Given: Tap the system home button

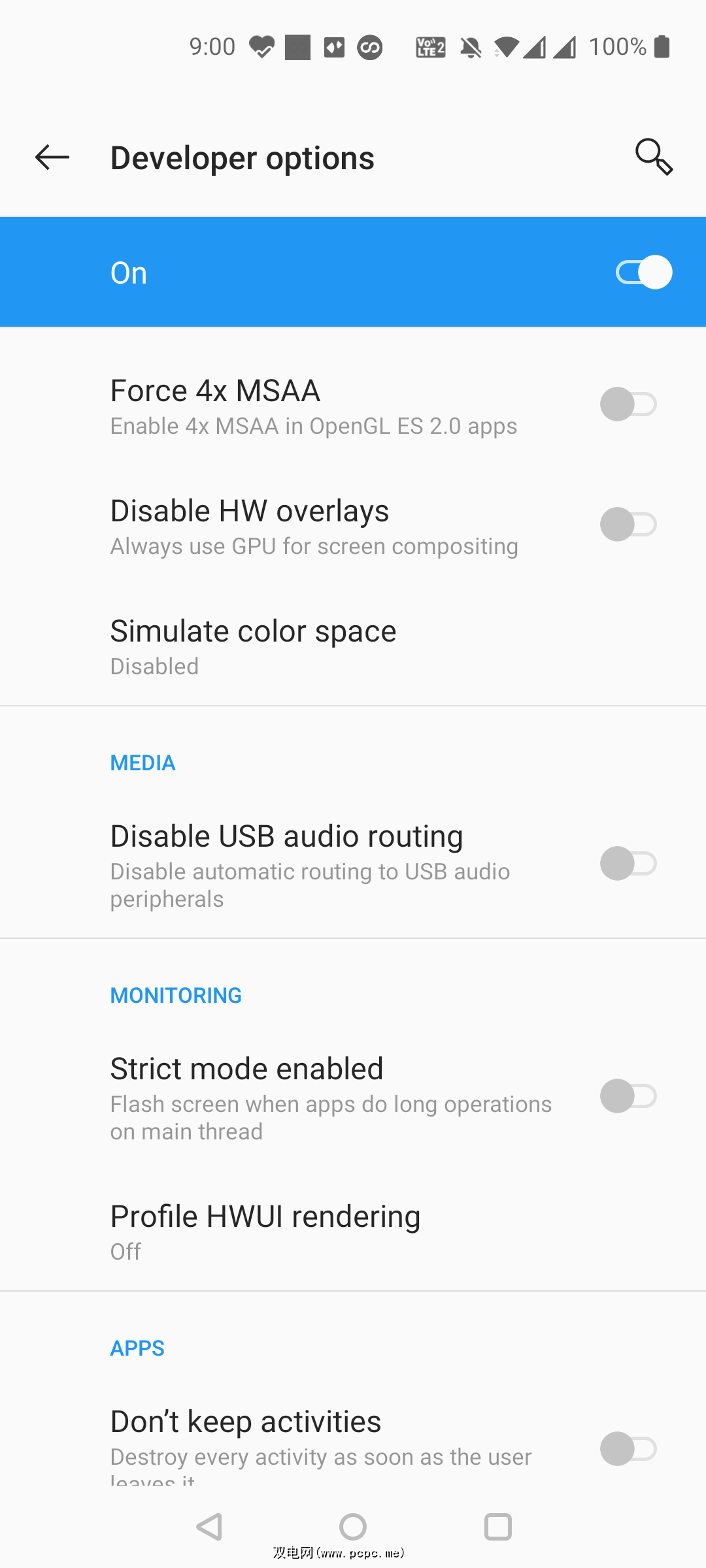Looking at the screenshot, I should coord(353,1527).
